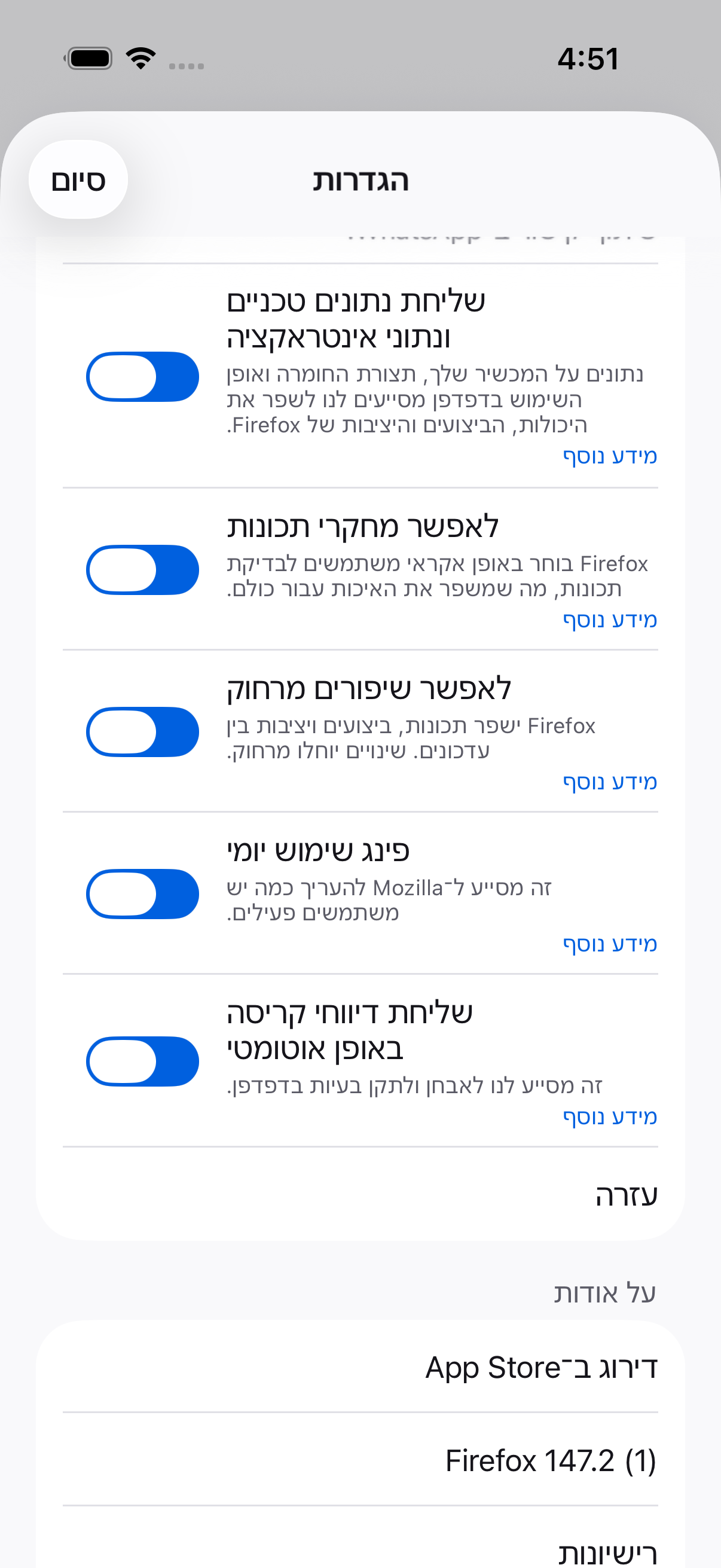721x1568 pixels.
Task: Tap the סיום (Done) button
Action: 78,180
